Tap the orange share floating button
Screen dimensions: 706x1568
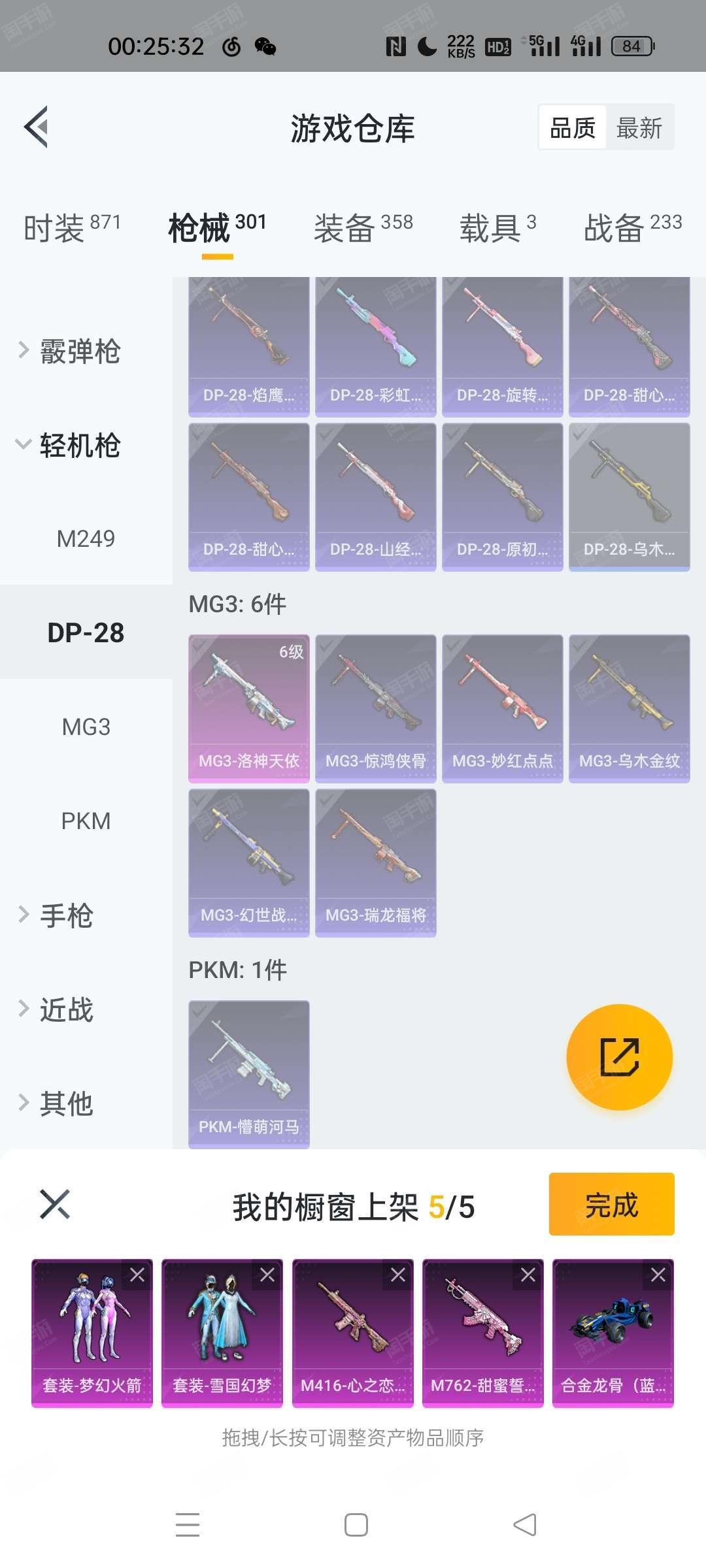click(x=619, y=1056)
